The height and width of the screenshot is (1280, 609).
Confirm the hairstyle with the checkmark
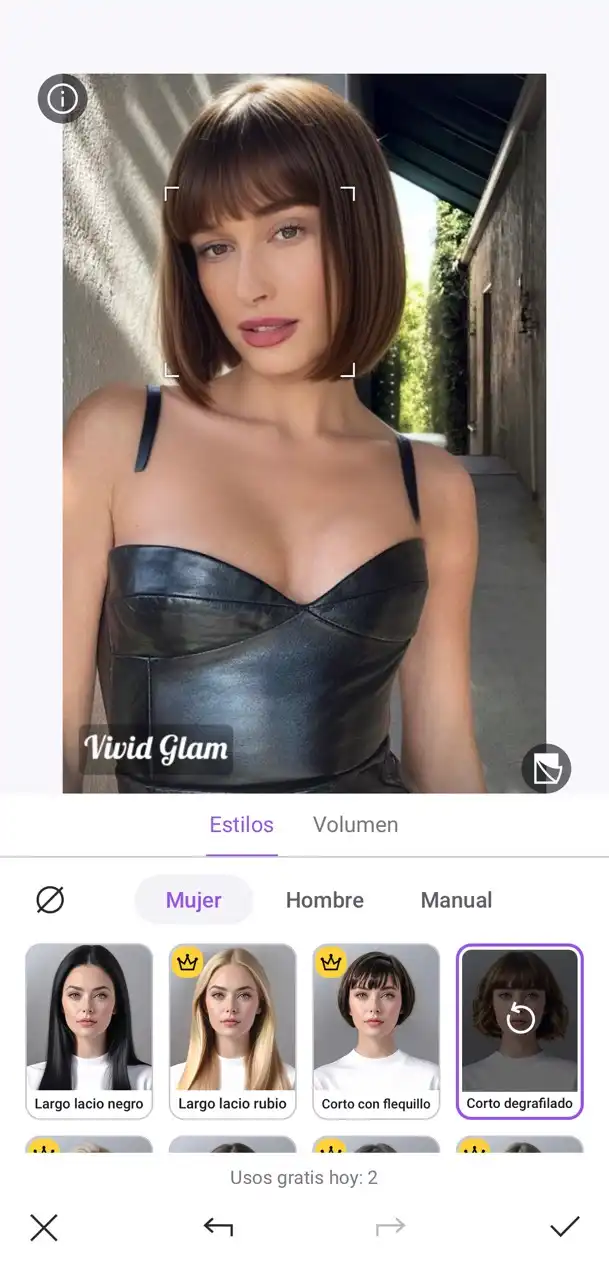coord(565,1227)
